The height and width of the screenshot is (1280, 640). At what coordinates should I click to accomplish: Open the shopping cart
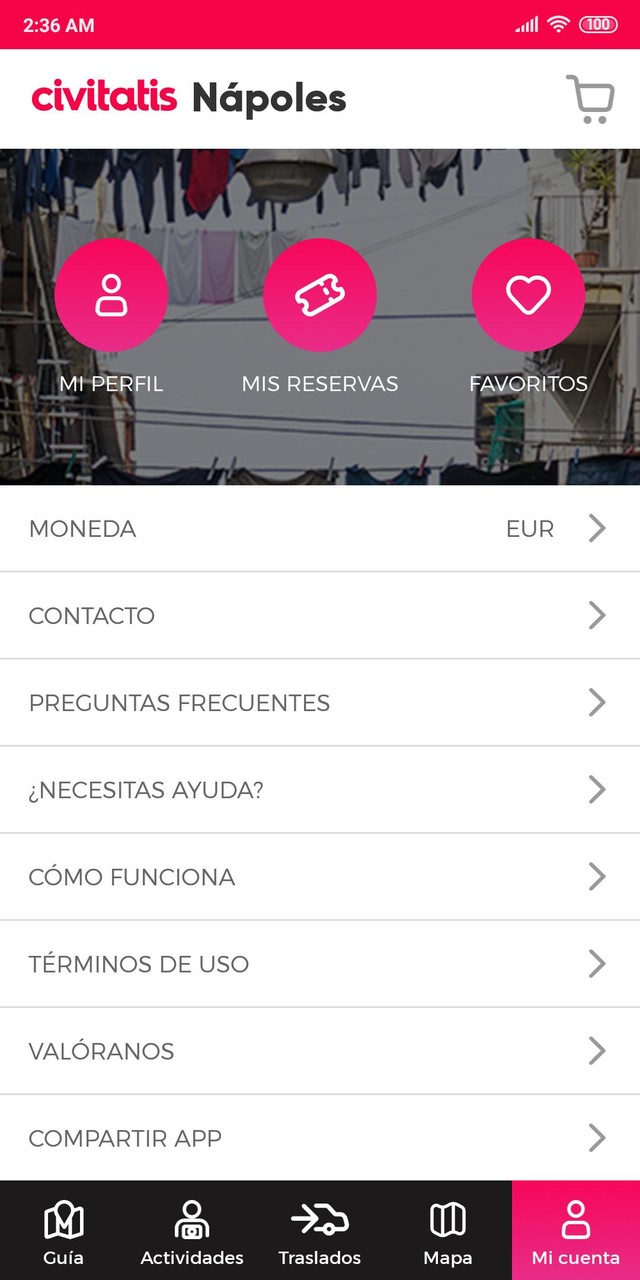click(590, 99)
